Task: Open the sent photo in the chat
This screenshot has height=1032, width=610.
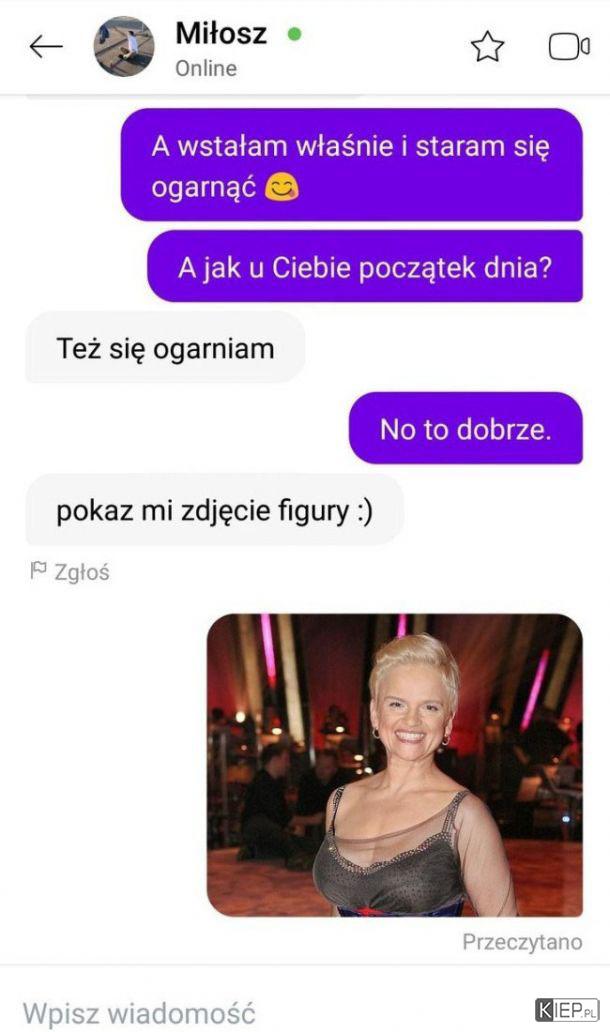Action: 394,765
